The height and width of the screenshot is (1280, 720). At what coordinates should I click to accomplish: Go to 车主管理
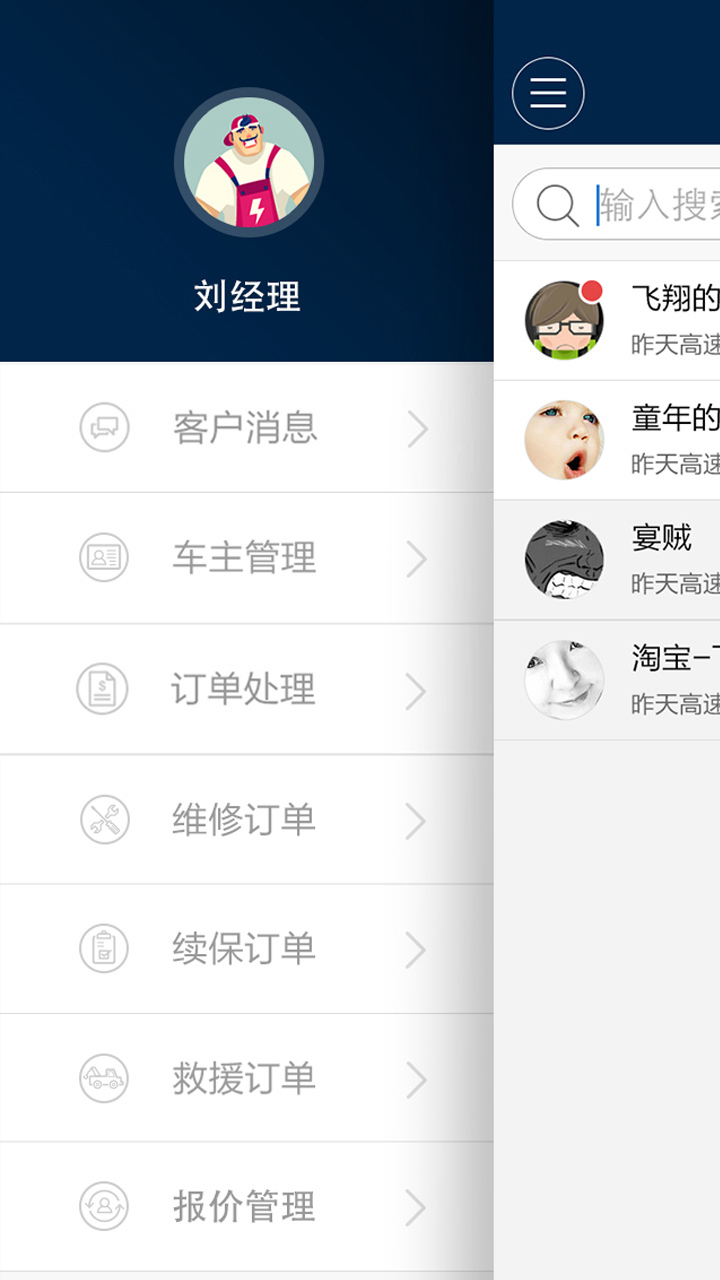246,558
